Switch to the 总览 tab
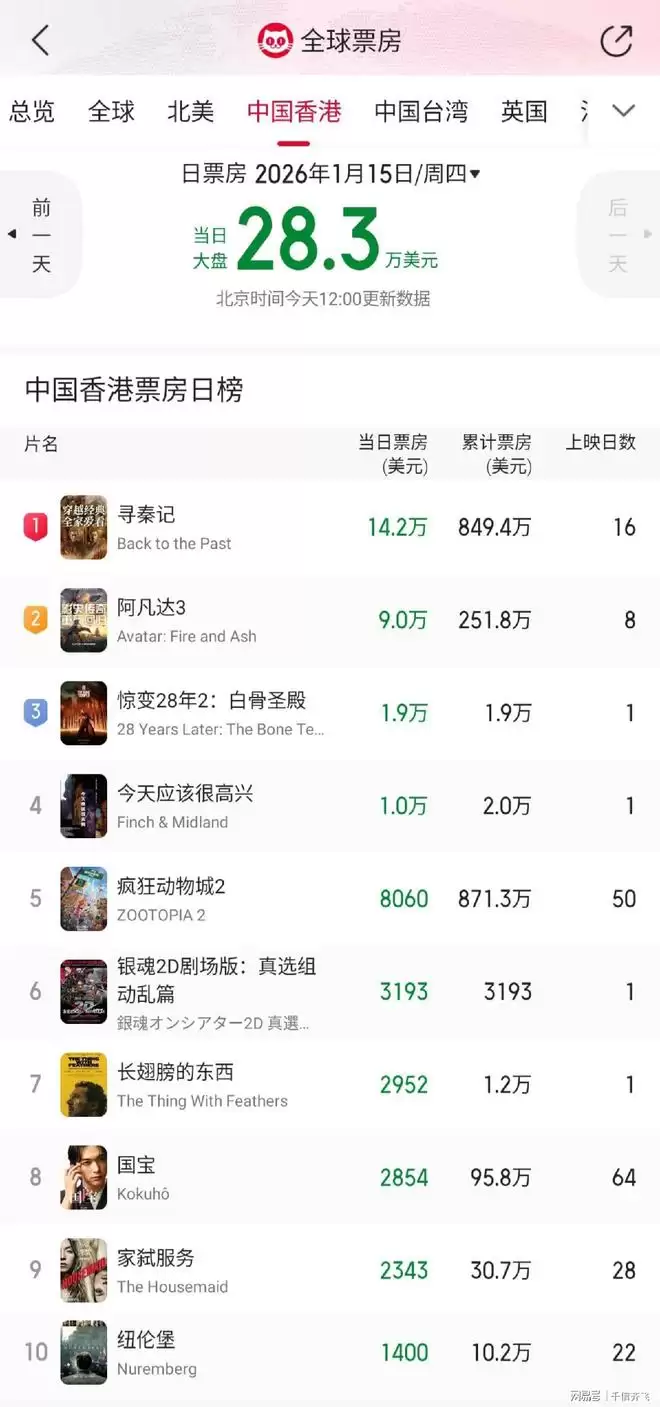This screenshot has width=660, height=1407. click(32, 111)
